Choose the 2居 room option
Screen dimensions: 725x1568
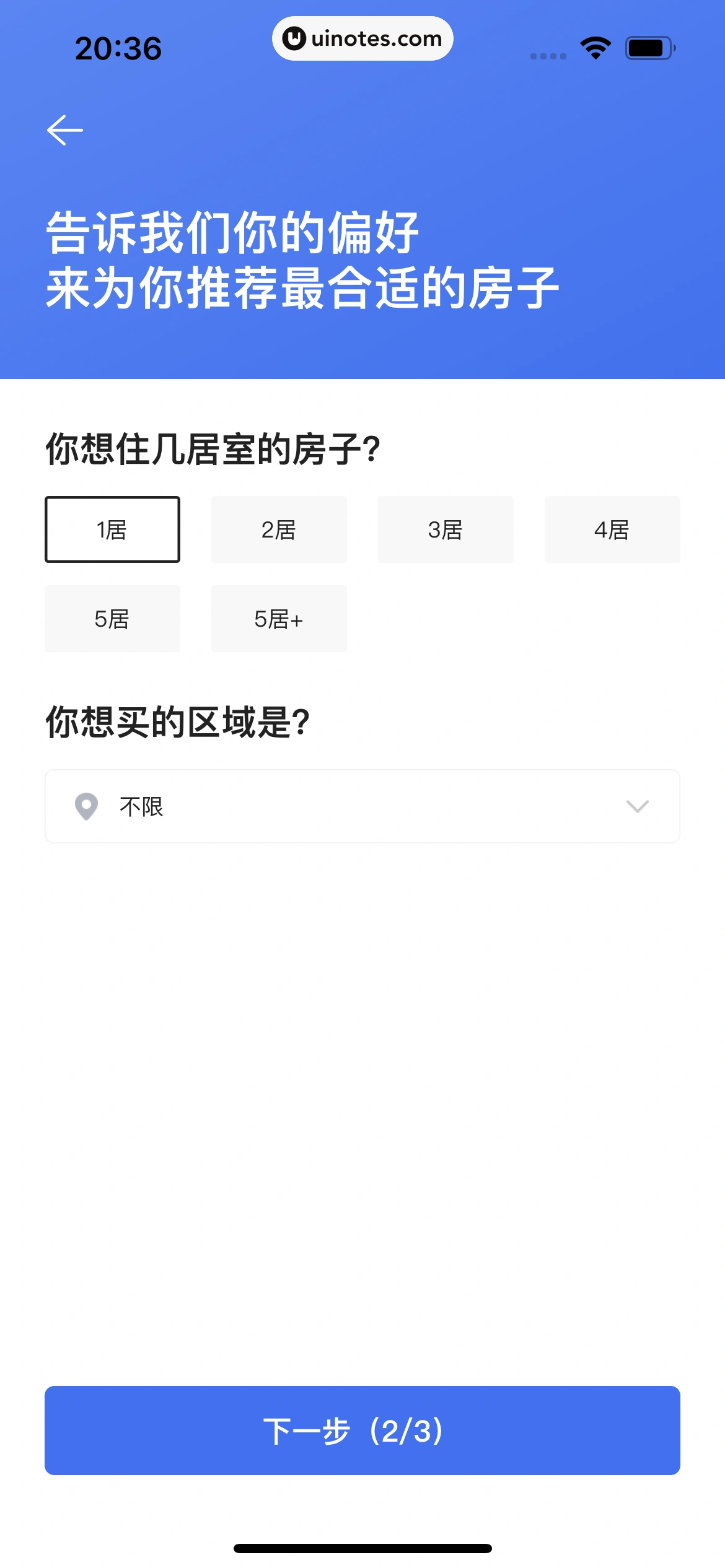tap(279, 529)
